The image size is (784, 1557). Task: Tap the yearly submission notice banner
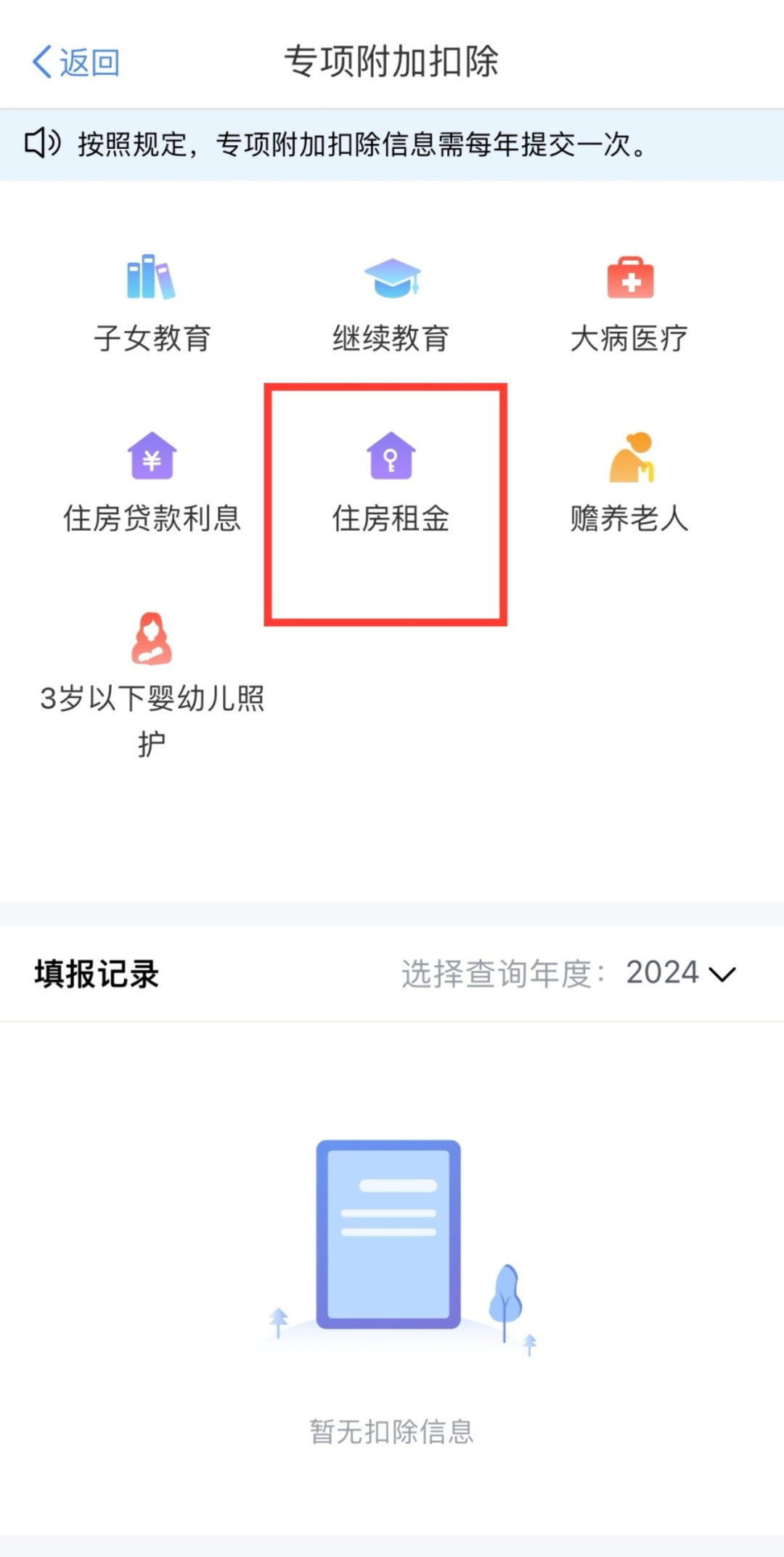coord(392,144)
